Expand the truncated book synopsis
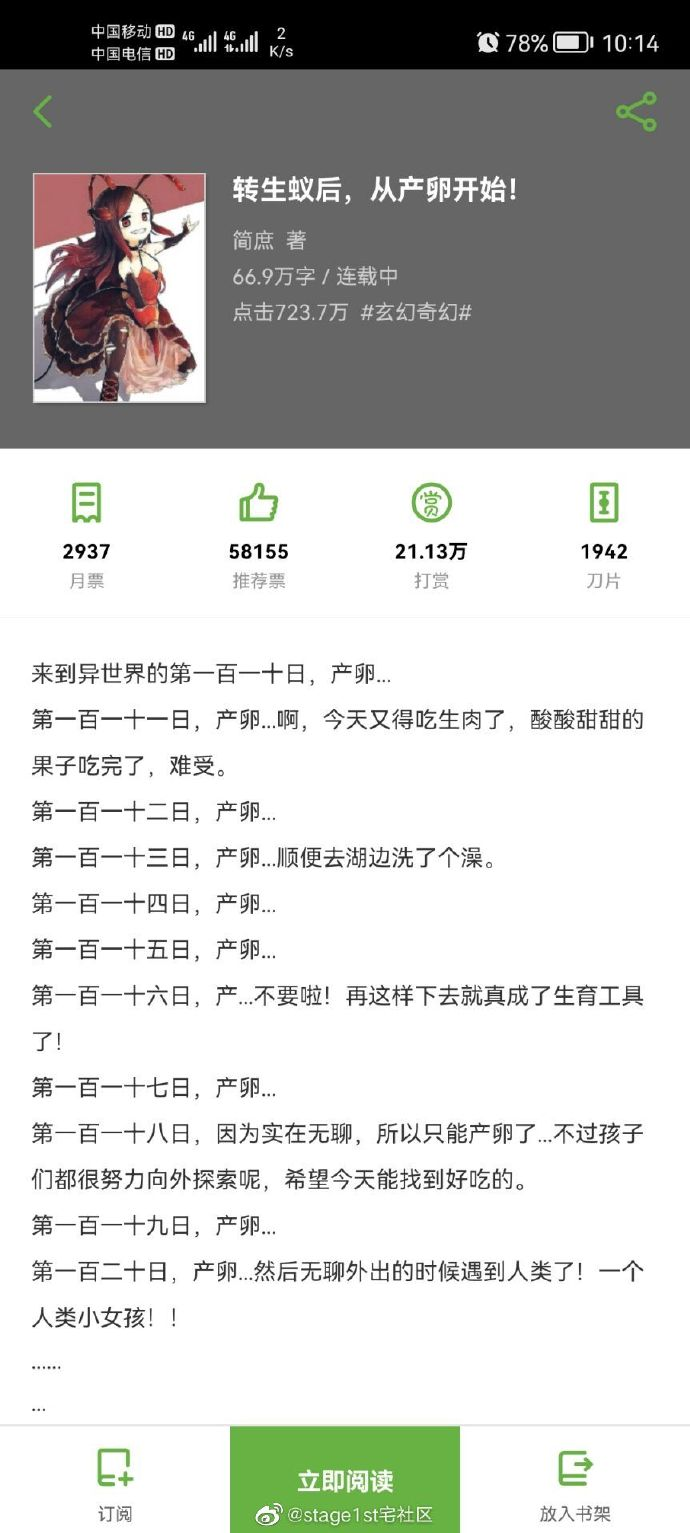The height and width of the screenshot is (1533, 690). click(38, 1405)
